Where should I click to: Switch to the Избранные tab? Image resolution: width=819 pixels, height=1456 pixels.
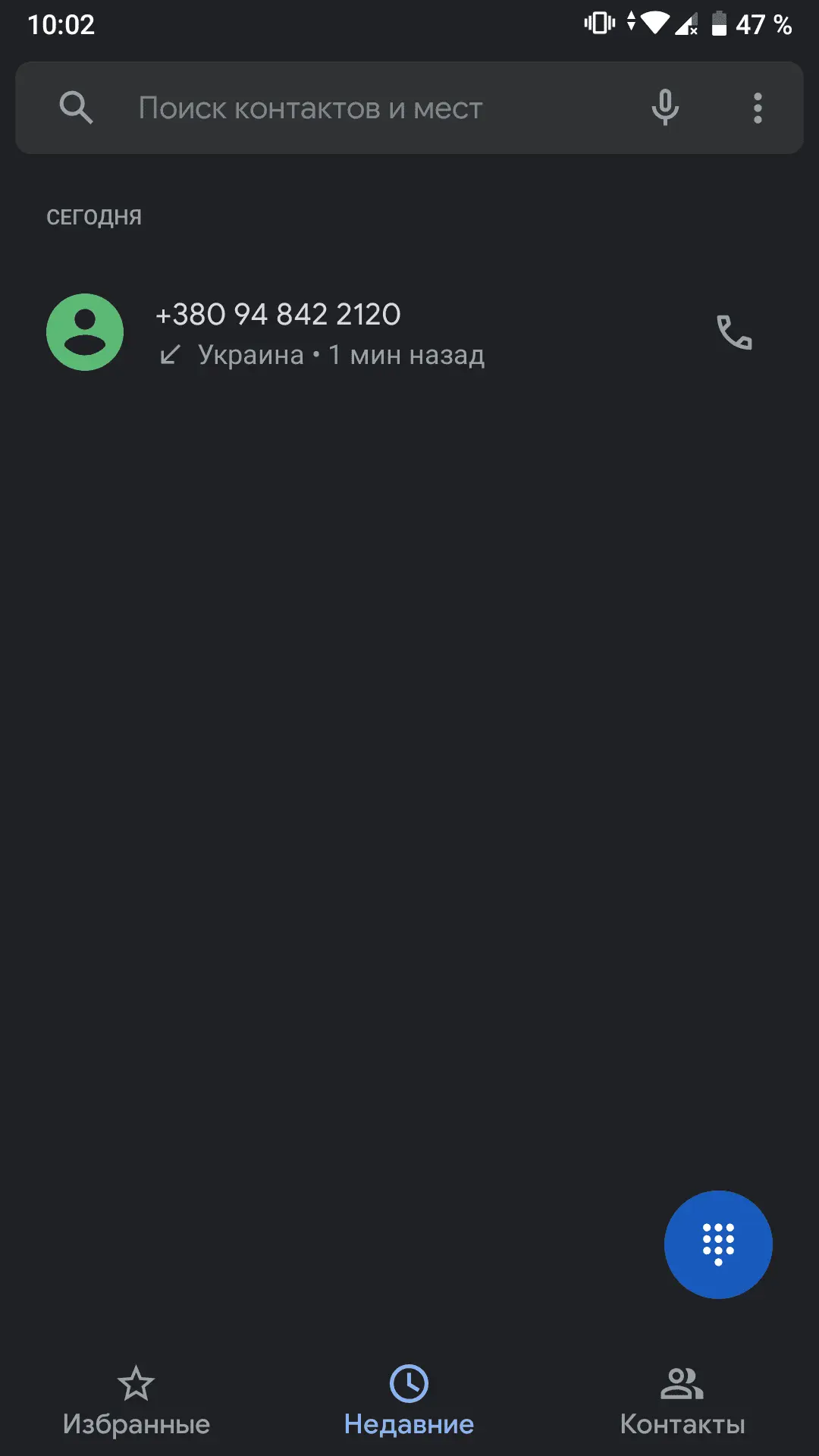136,1401
